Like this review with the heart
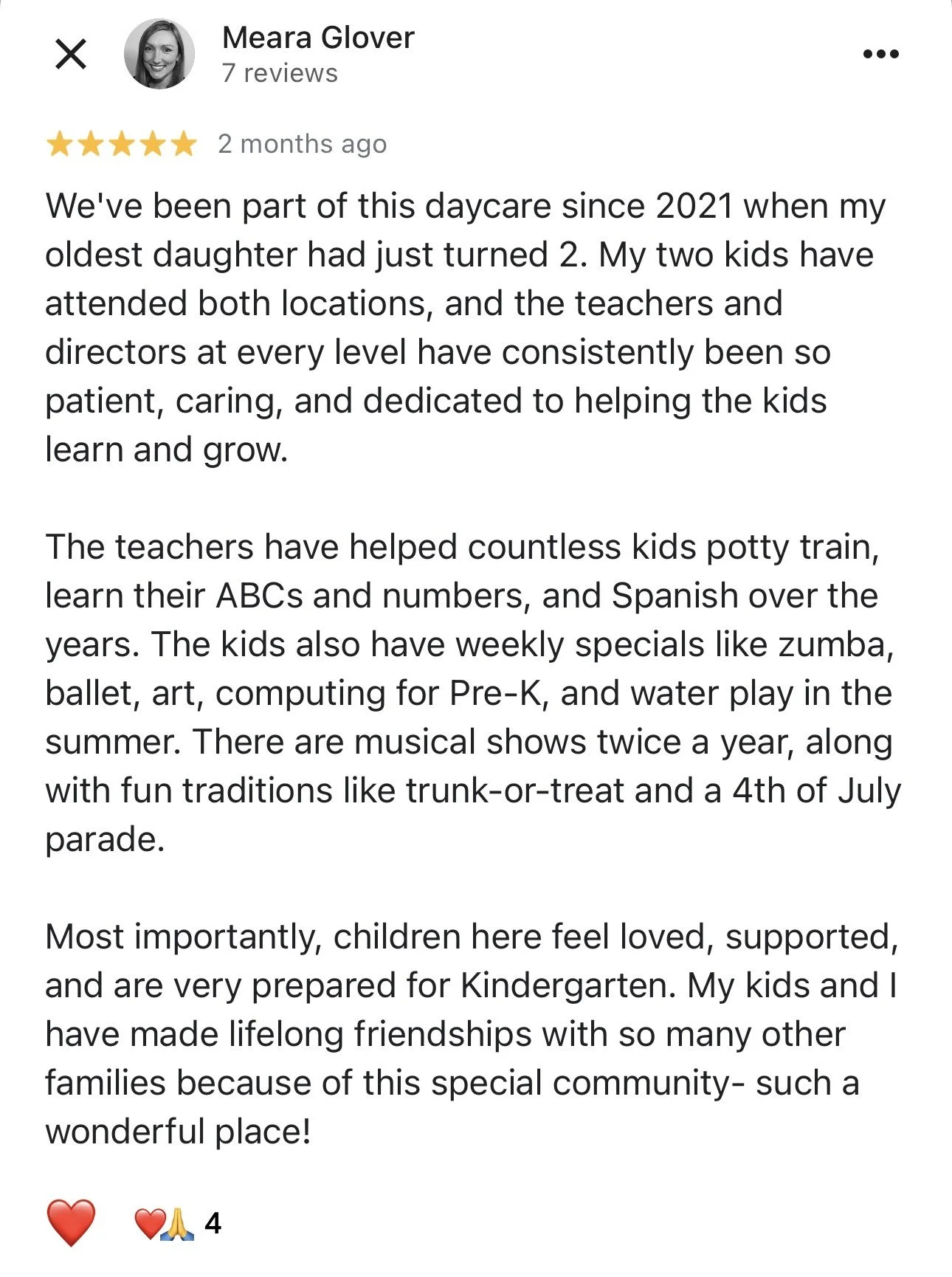Viewport: 952px width, 1277px height. [x=71, y=1223]
